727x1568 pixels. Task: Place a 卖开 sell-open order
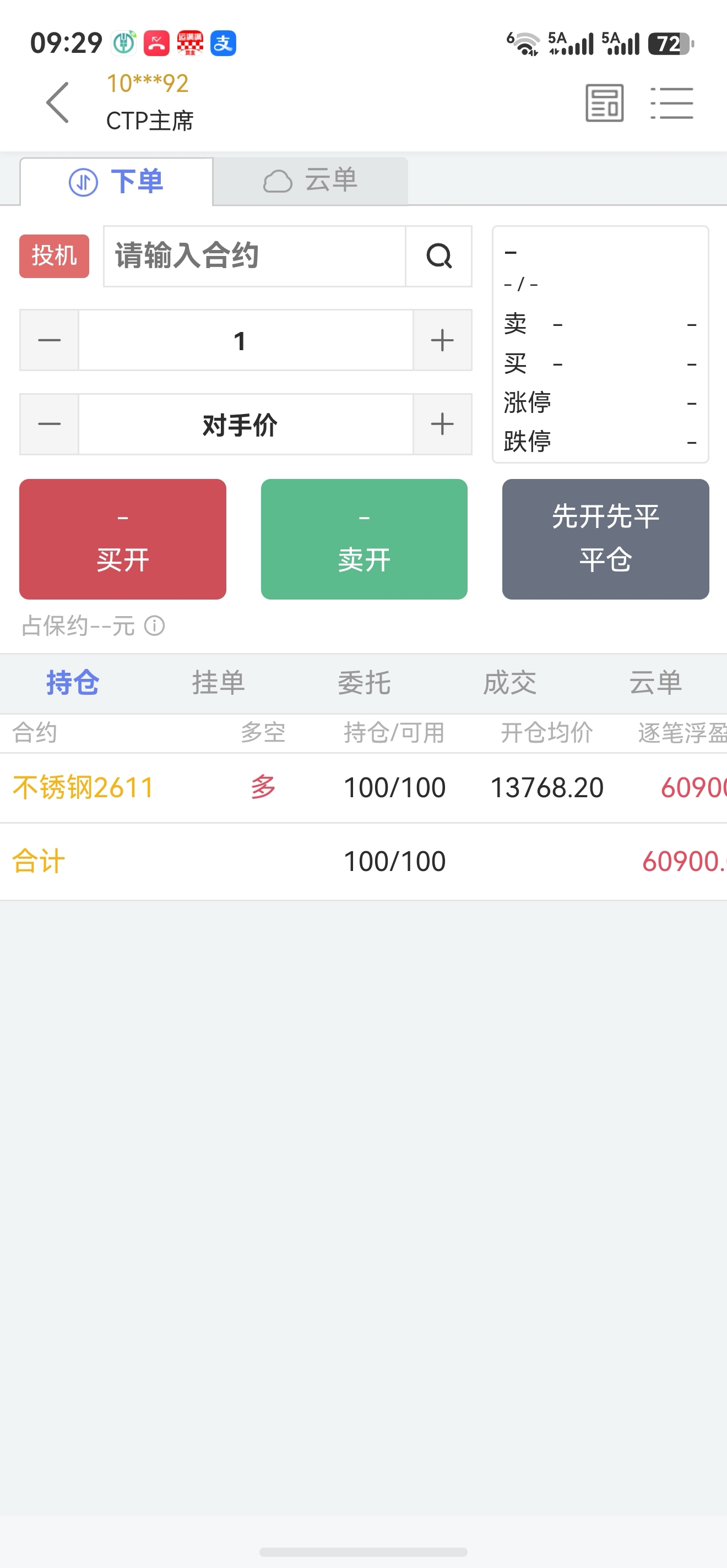[x=364, y=540]
